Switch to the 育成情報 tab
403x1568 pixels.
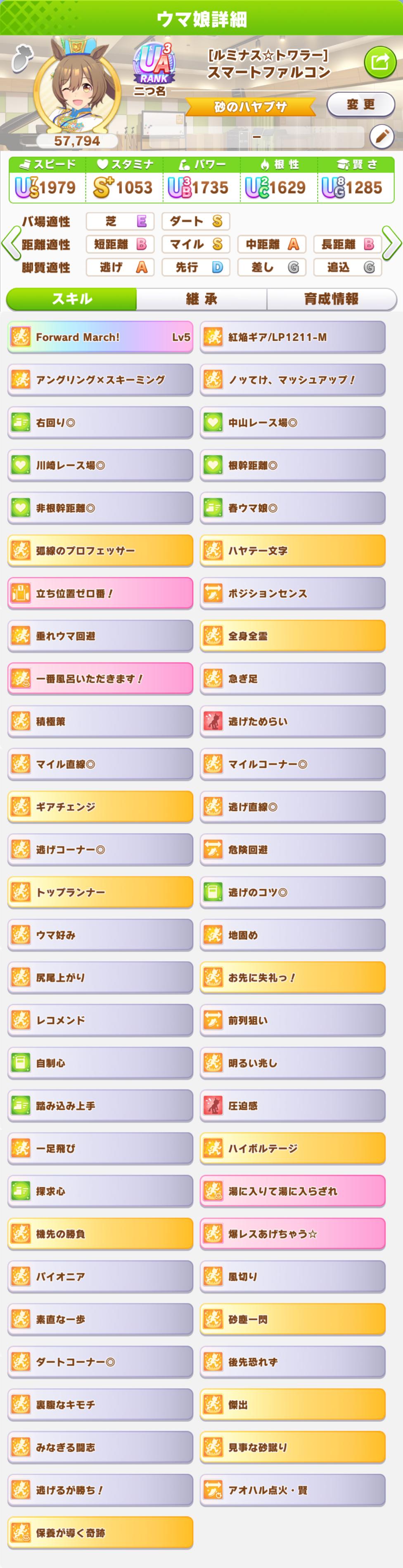[331, 299]
